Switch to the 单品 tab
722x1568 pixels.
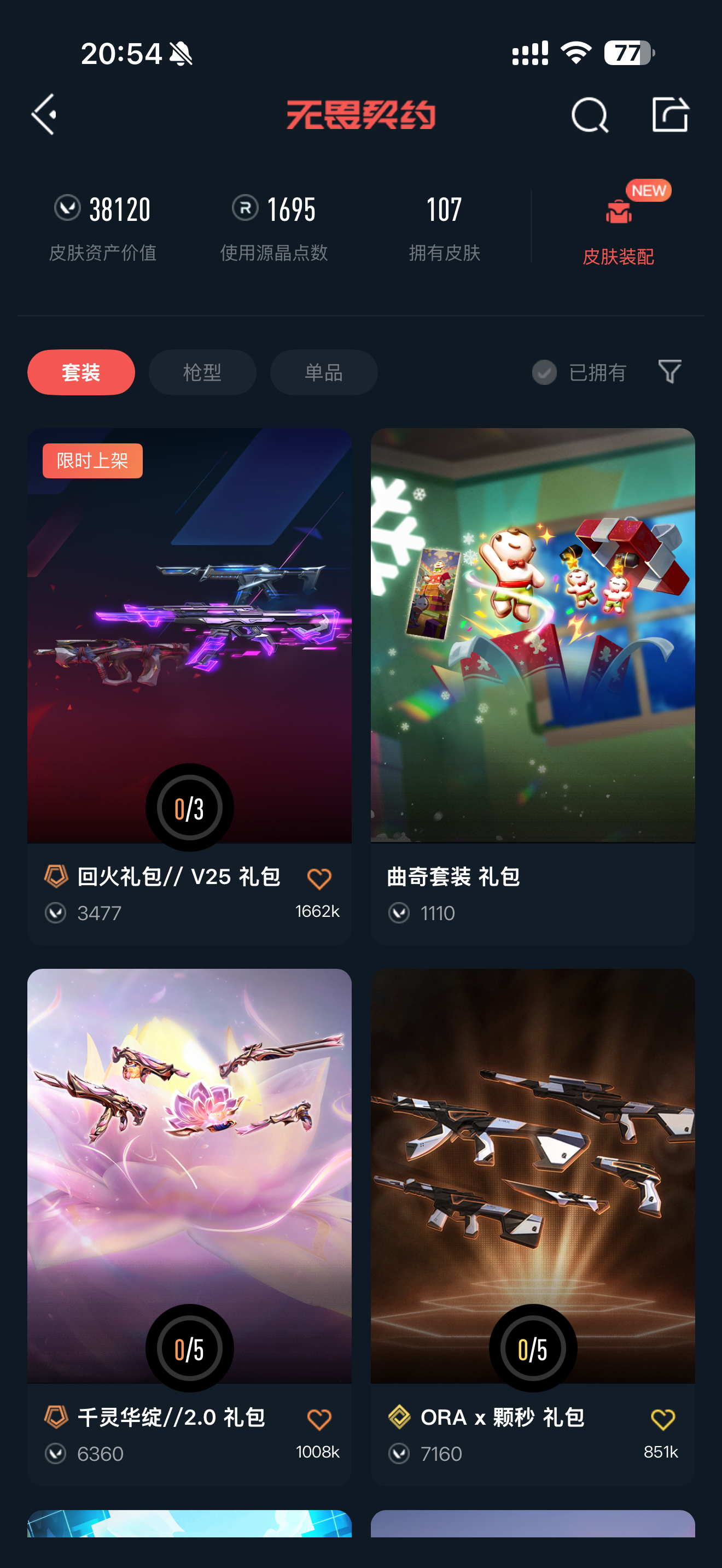click(x=323, y=372)
